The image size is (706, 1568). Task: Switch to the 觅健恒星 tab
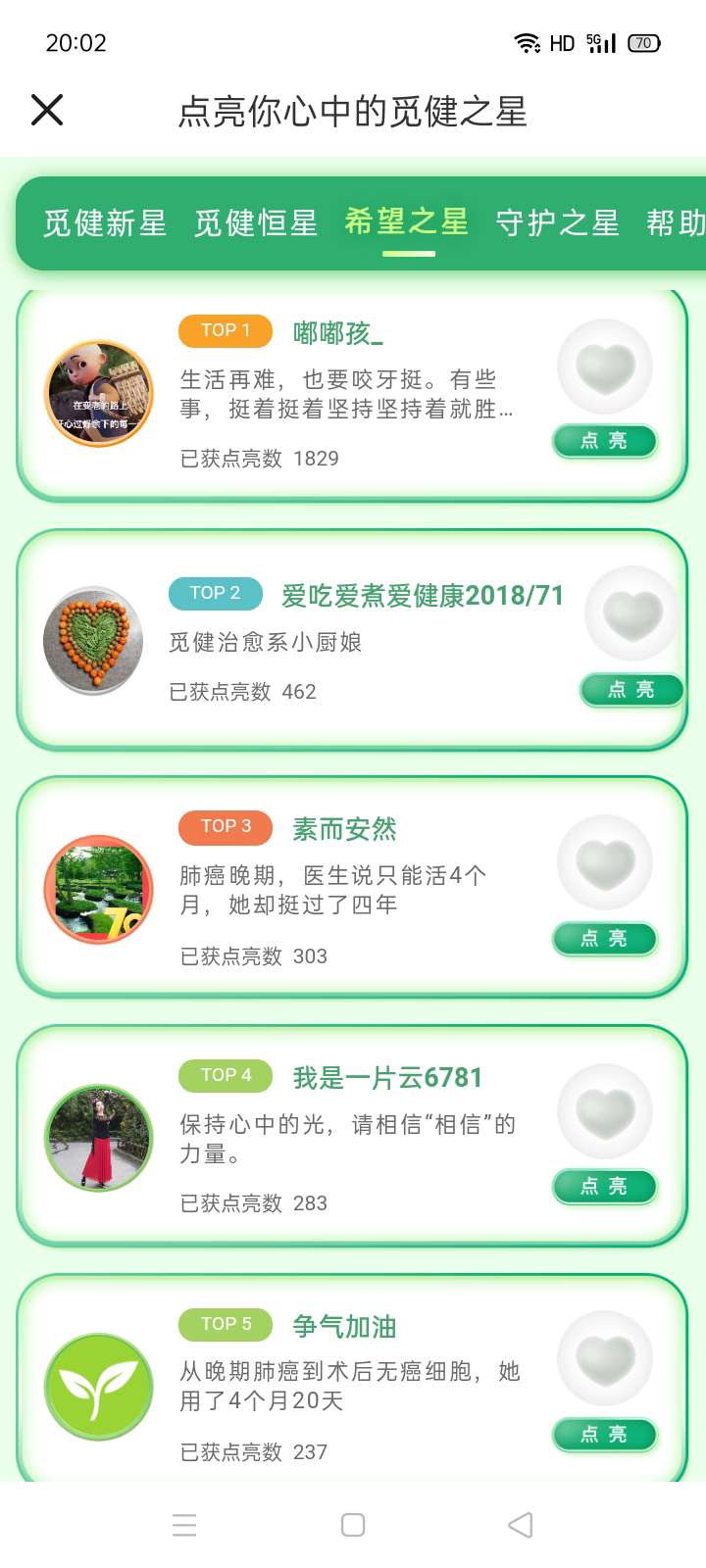[x=256, y=223]
